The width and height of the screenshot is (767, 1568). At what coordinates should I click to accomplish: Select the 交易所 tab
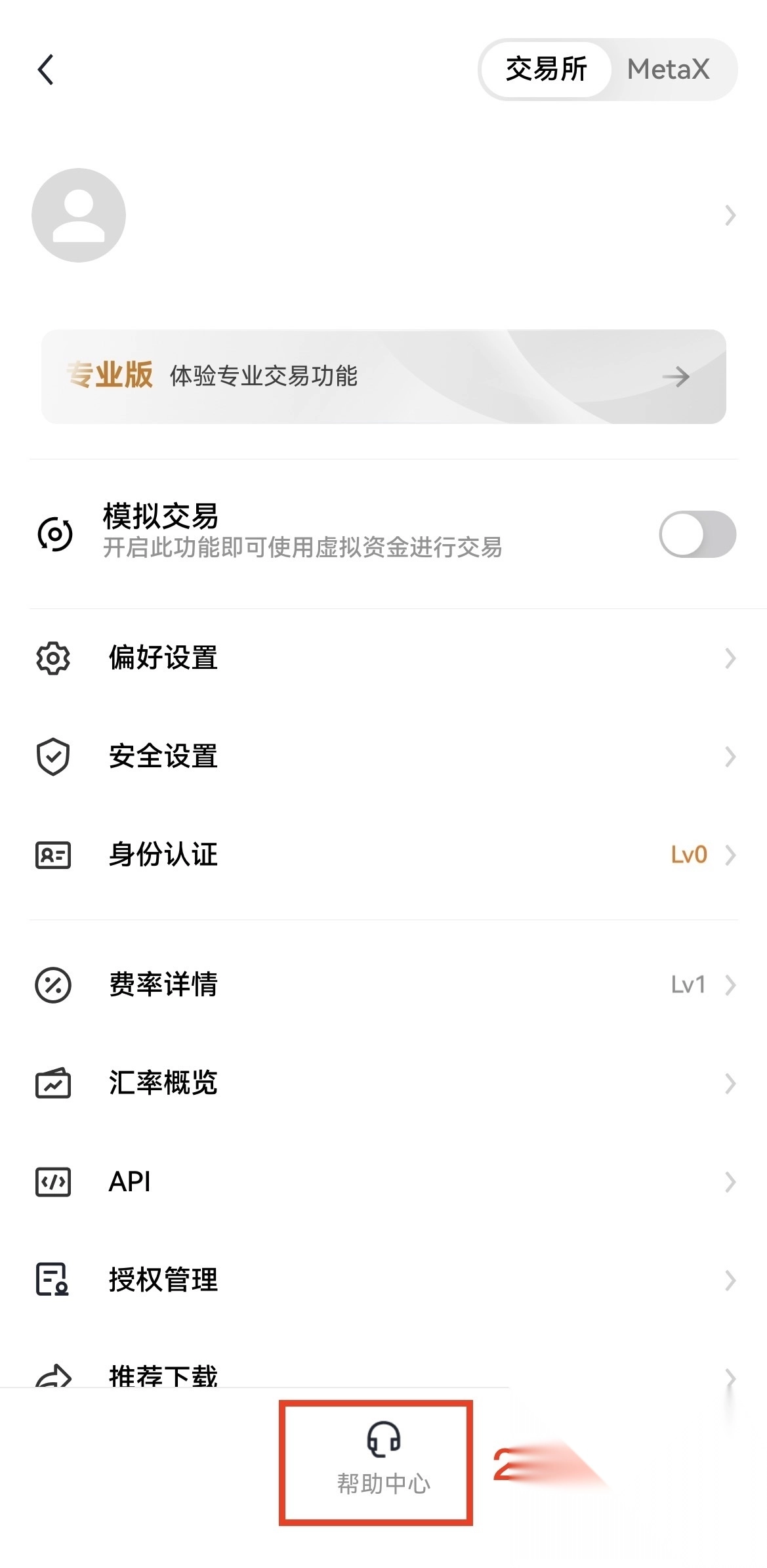click(546, 70)
